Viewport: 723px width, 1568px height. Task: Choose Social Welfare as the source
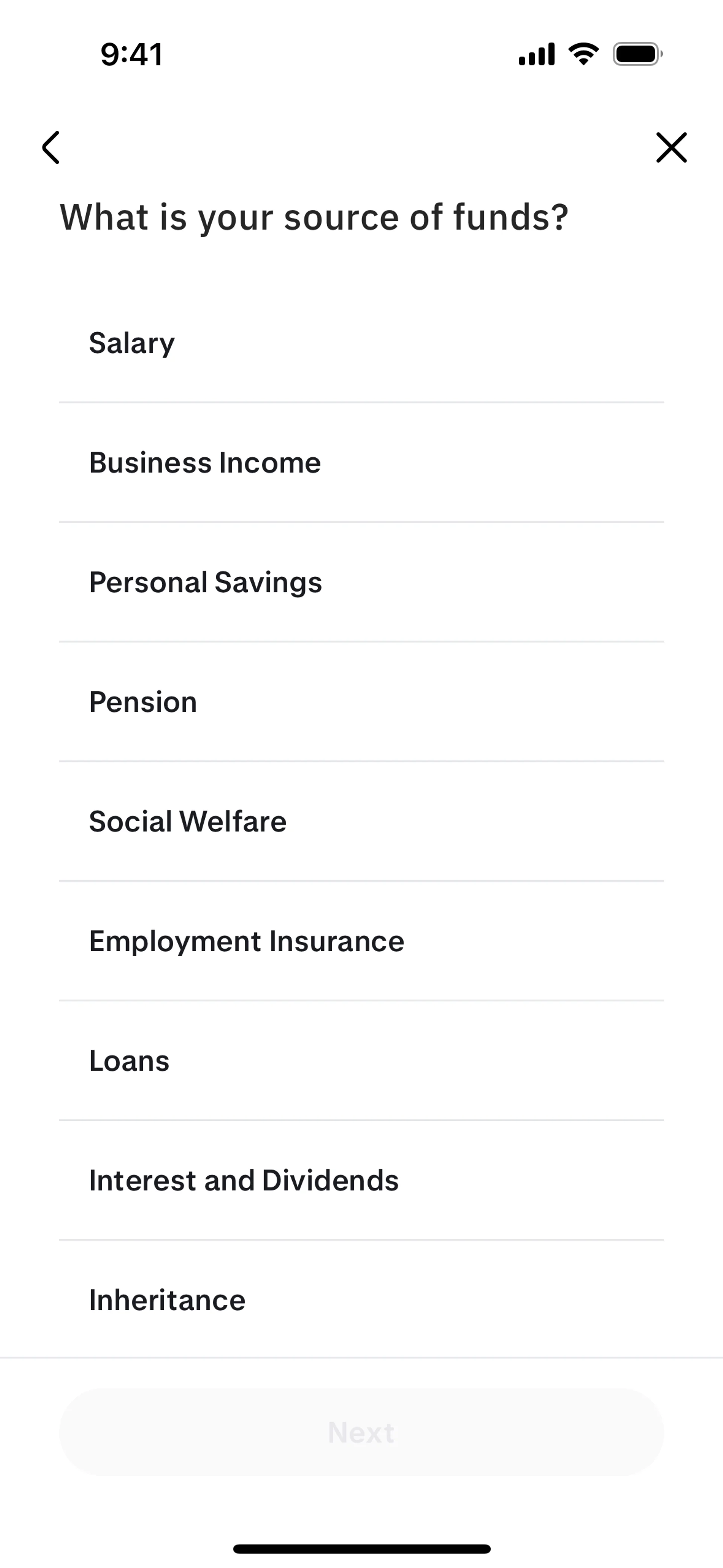tap(188, 821)
